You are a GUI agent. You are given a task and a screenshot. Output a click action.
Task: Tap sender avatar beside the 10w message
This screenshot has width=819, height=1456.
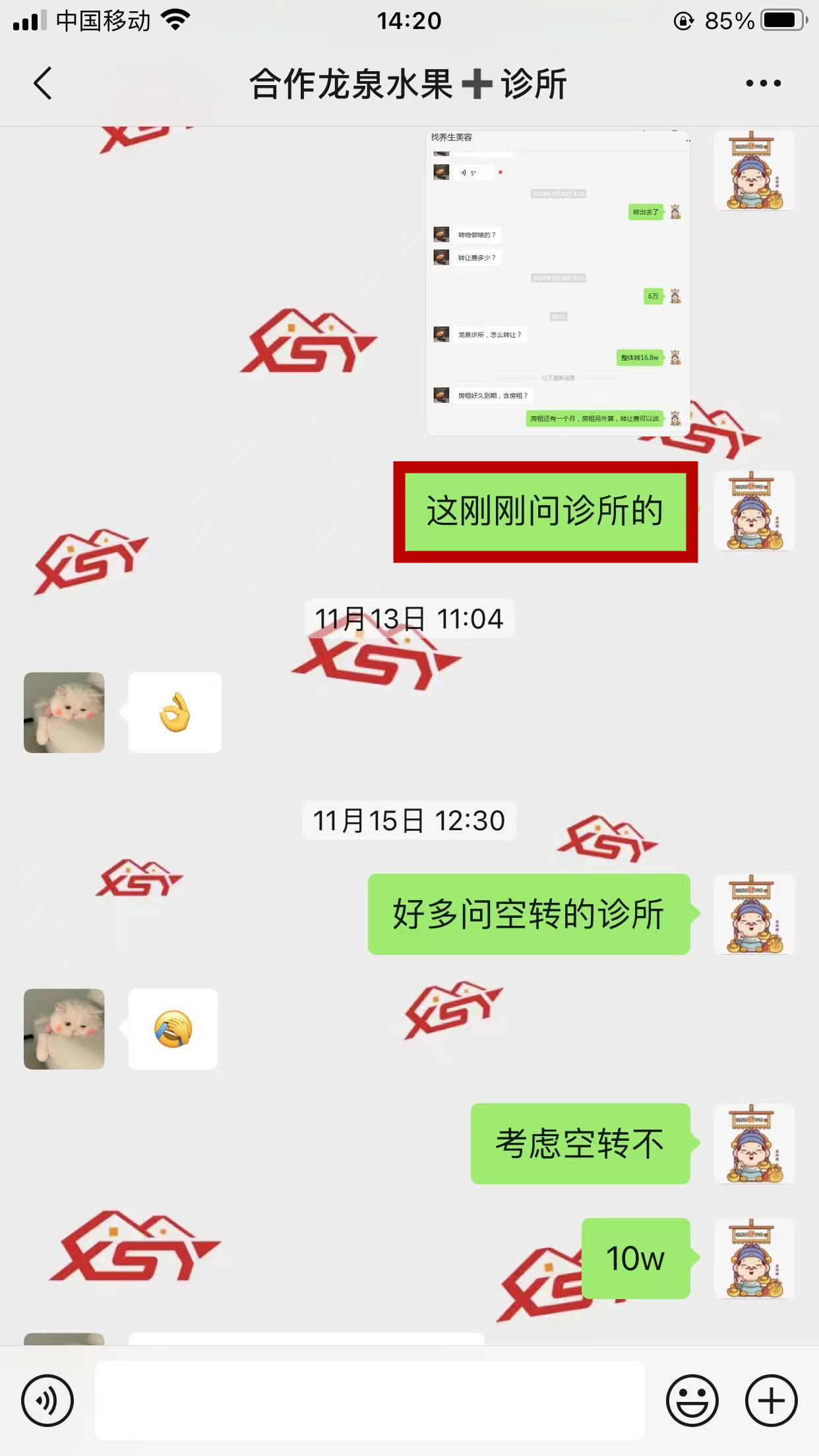coord(754,1258)
